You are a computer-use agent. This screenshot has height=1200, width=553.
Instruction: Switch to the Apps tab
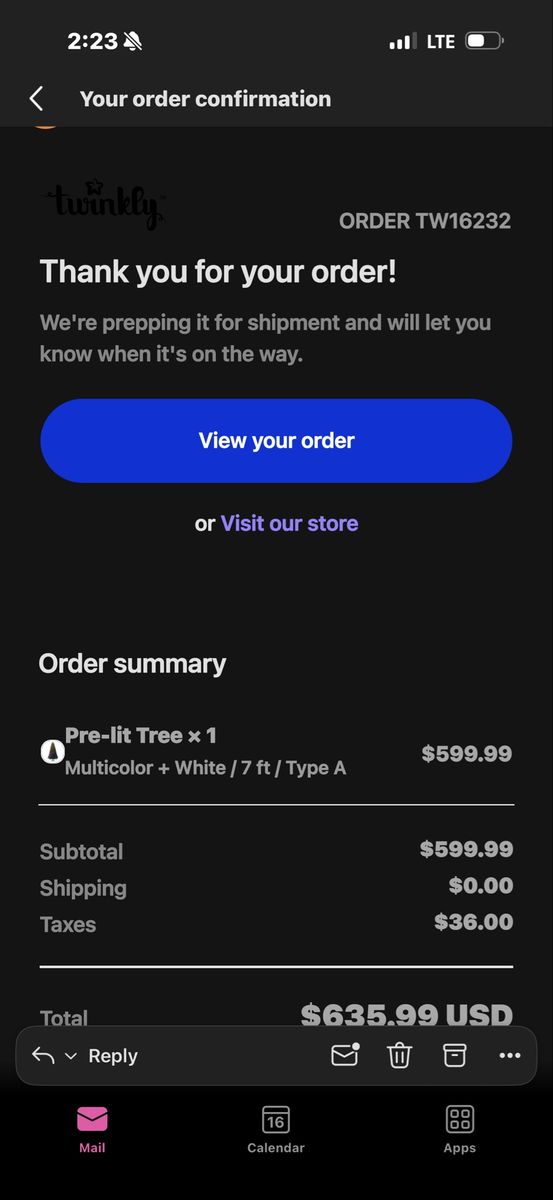point(460,1130)
